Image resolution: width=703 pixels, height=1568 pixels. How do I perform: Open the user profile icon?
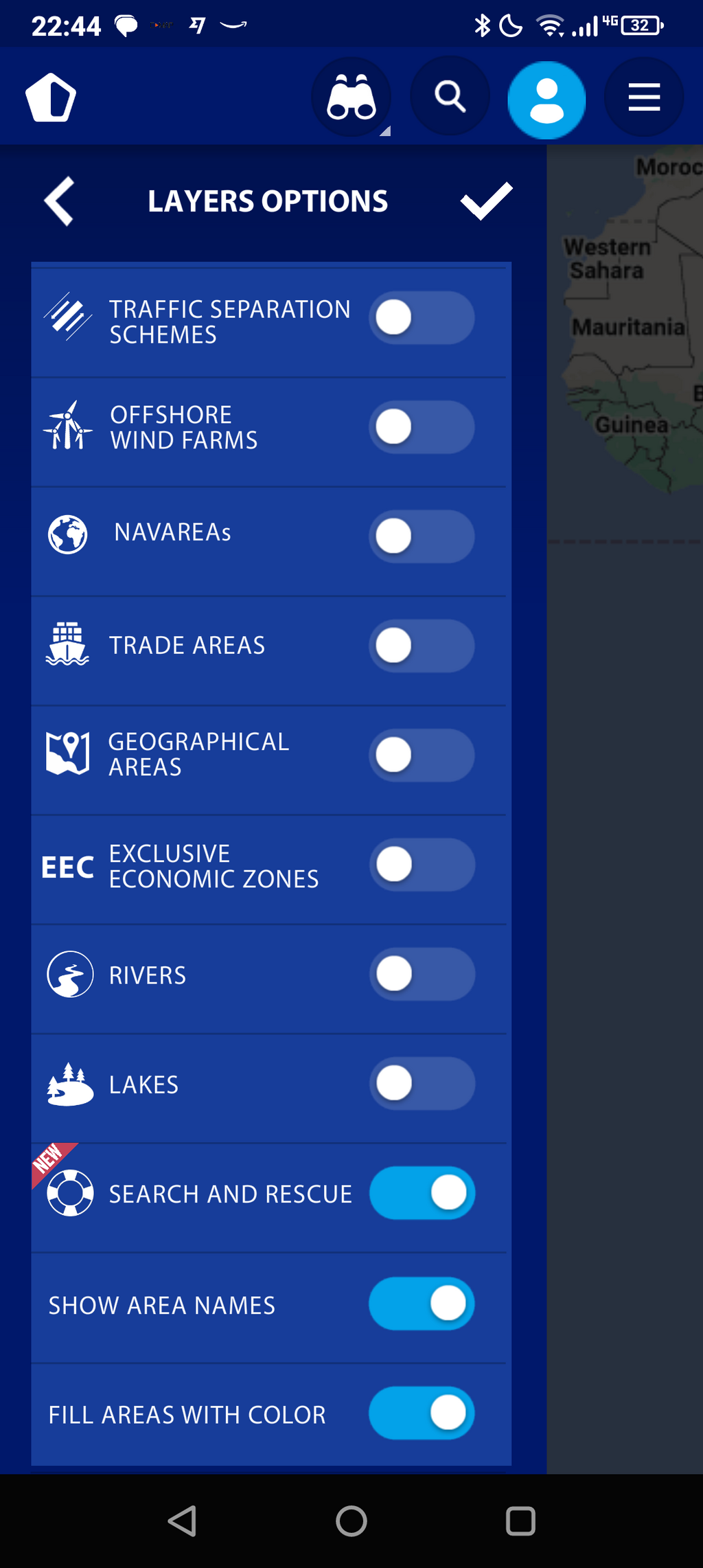pos(547,100)
